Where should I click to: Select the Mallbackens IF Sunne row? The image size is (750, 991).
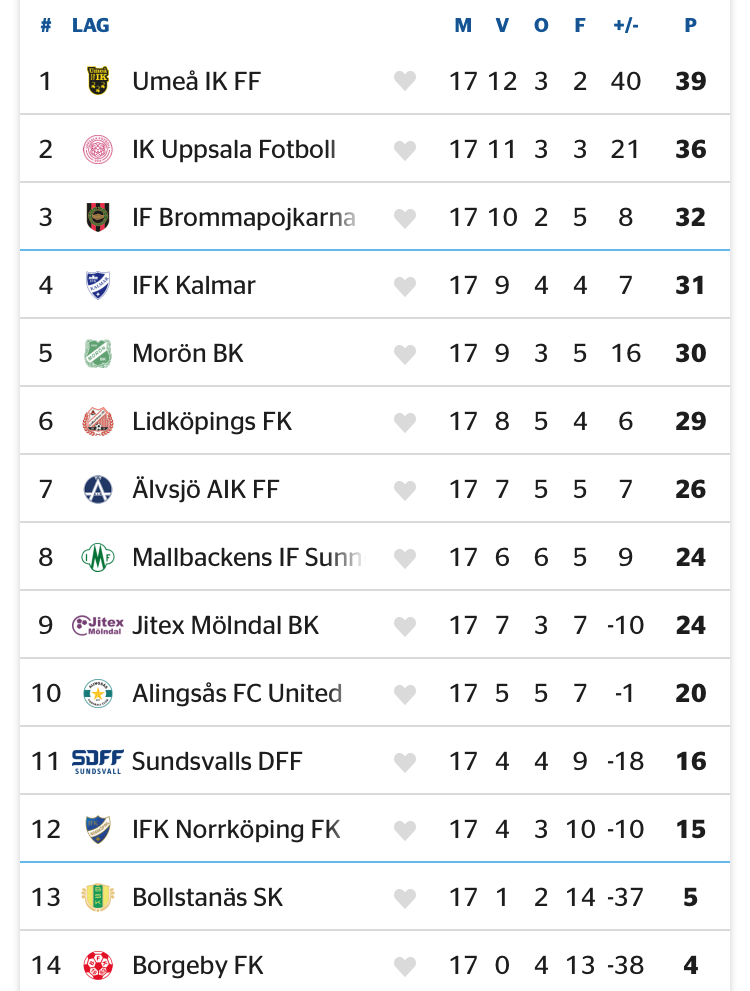246,558
